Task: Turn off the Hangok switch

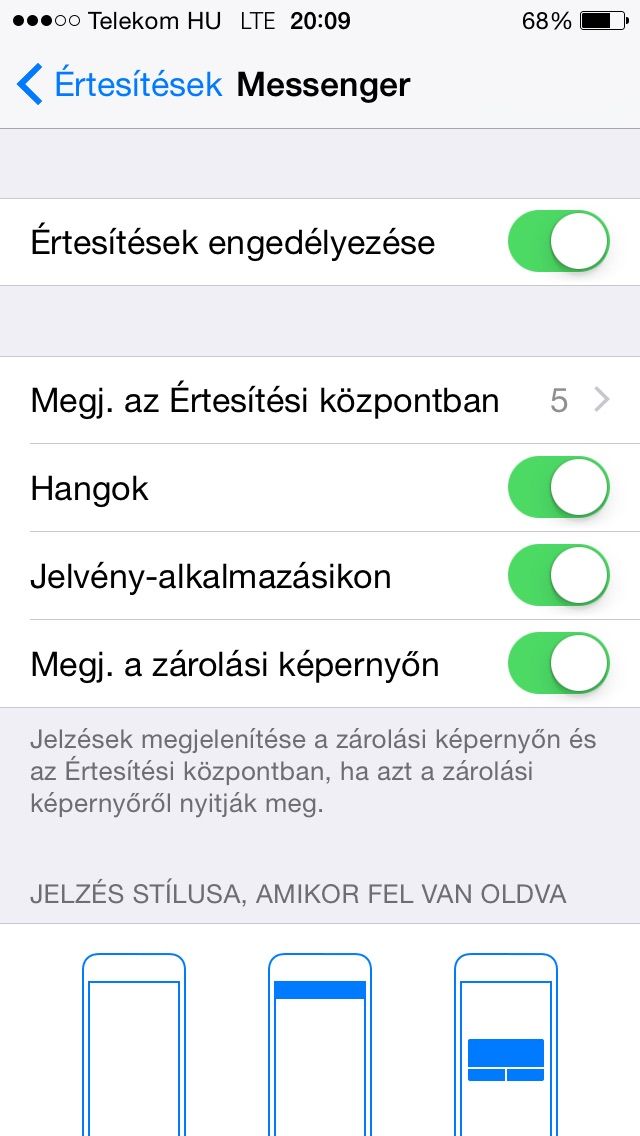Action: coord(558,488)
